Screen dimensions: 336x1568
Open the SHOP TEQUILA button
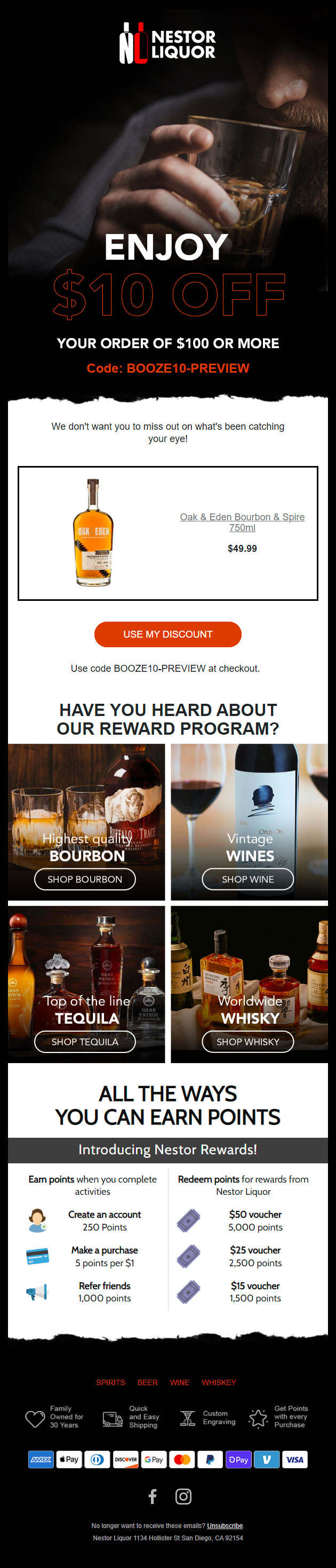click(85, 1041)
